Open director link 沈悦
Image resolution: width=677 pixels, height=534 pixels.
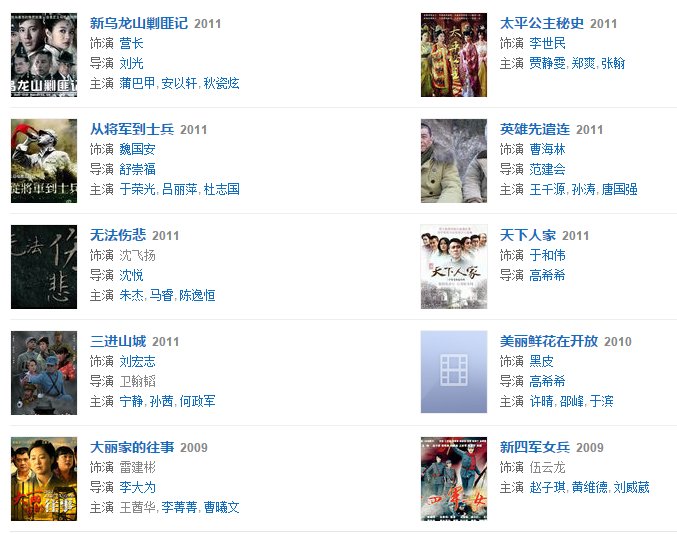(x=131, y=275)
